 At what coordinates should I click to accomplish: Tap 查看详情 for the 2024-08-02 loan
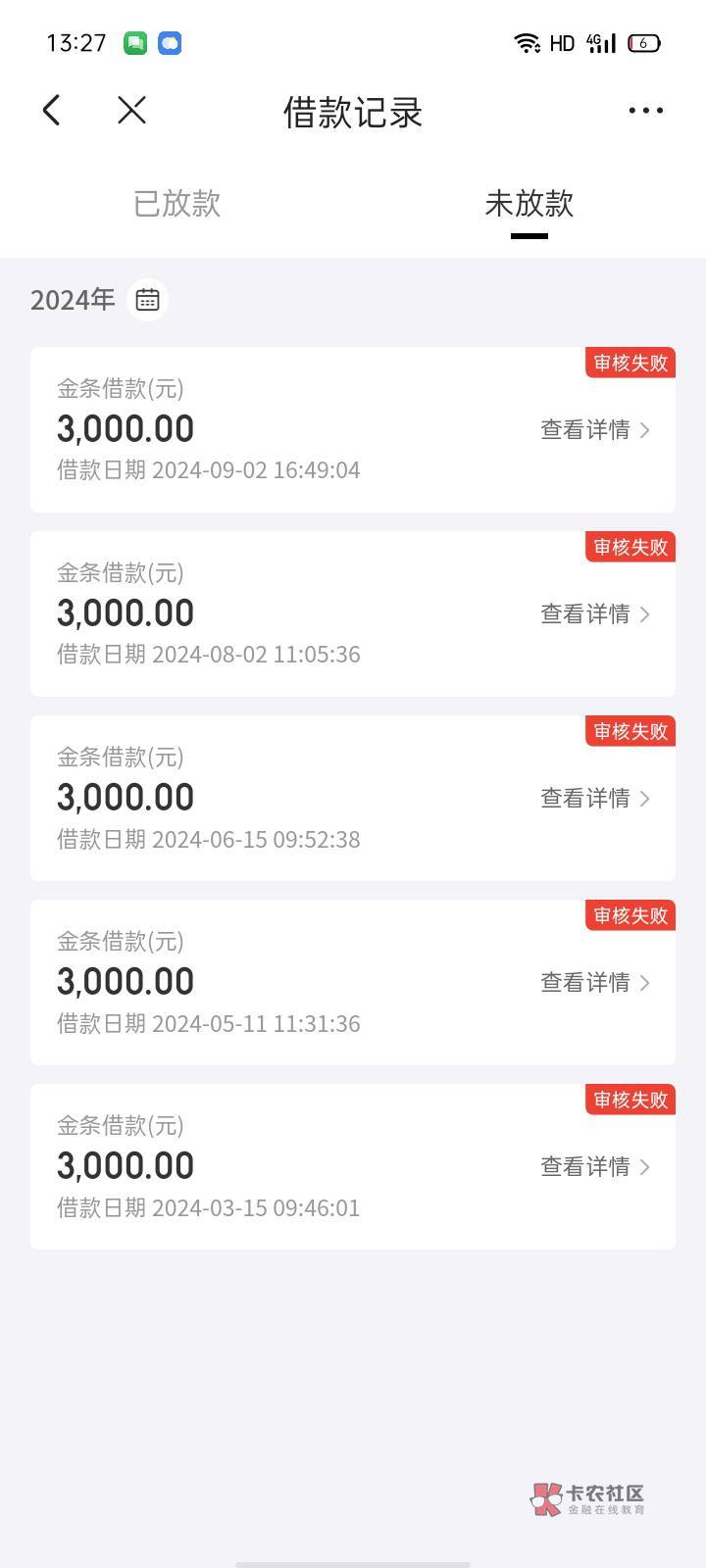(594, 614)
